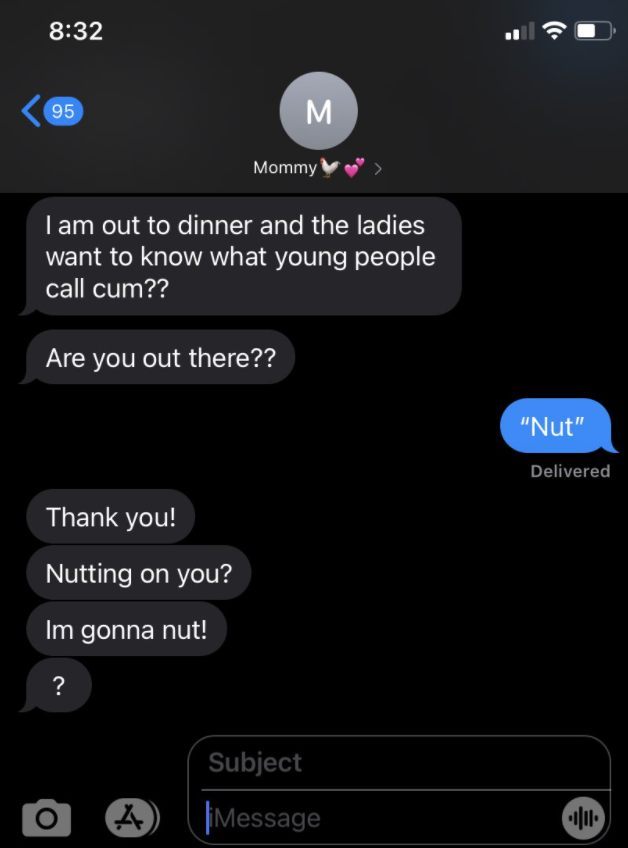This screenshot has width=628, height=848.
Task: Open the camera to attach a photo
Action: click(46, 819)
